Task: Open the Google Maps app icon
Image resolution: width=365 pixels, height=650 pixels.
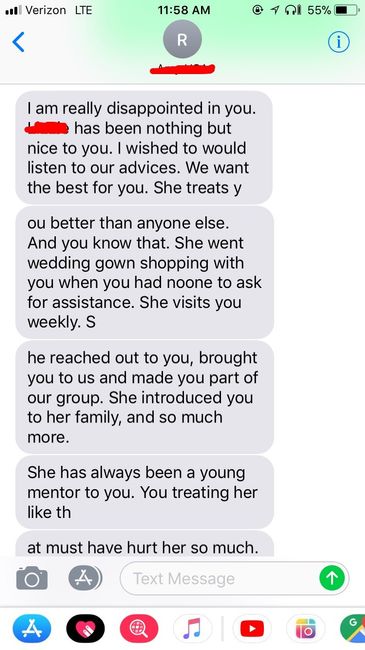Action: click(353, 628)
